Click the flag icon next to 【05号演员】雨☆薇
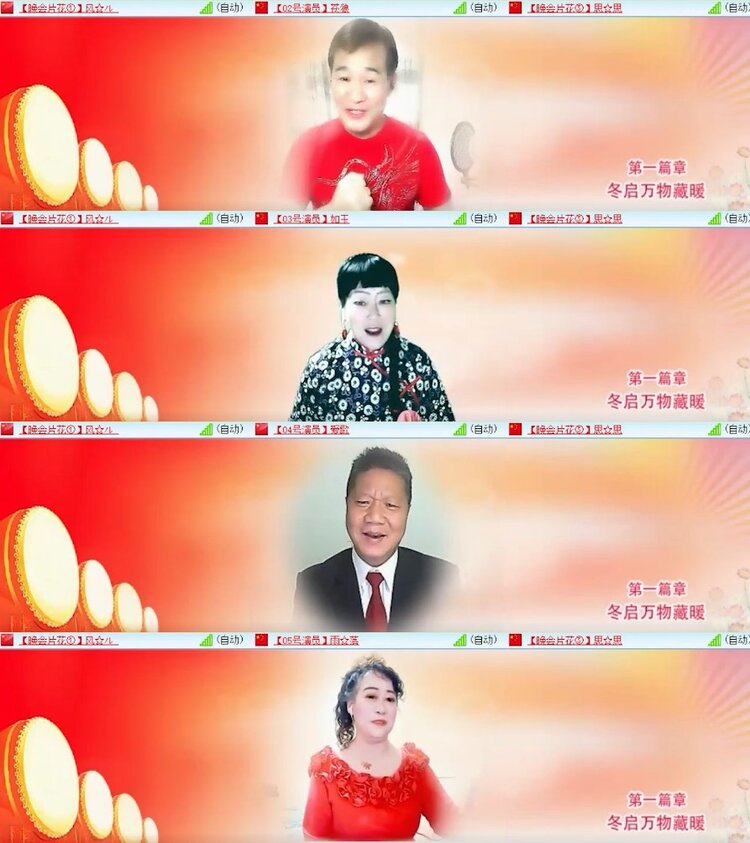The height and width of the screenshot is (843, 750). point(259,641)
